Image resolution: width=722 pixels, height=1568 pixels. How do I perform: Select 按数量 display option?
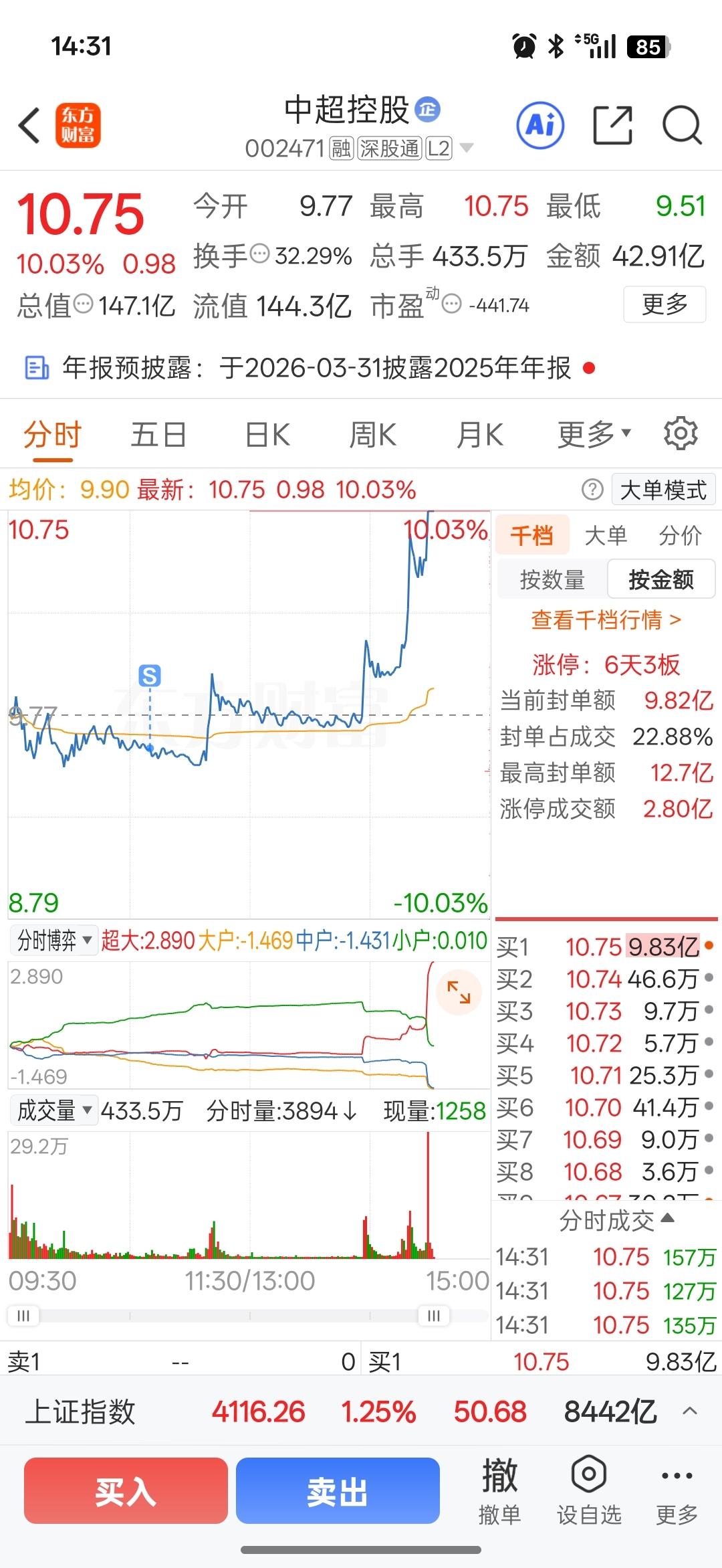point(552,579)
